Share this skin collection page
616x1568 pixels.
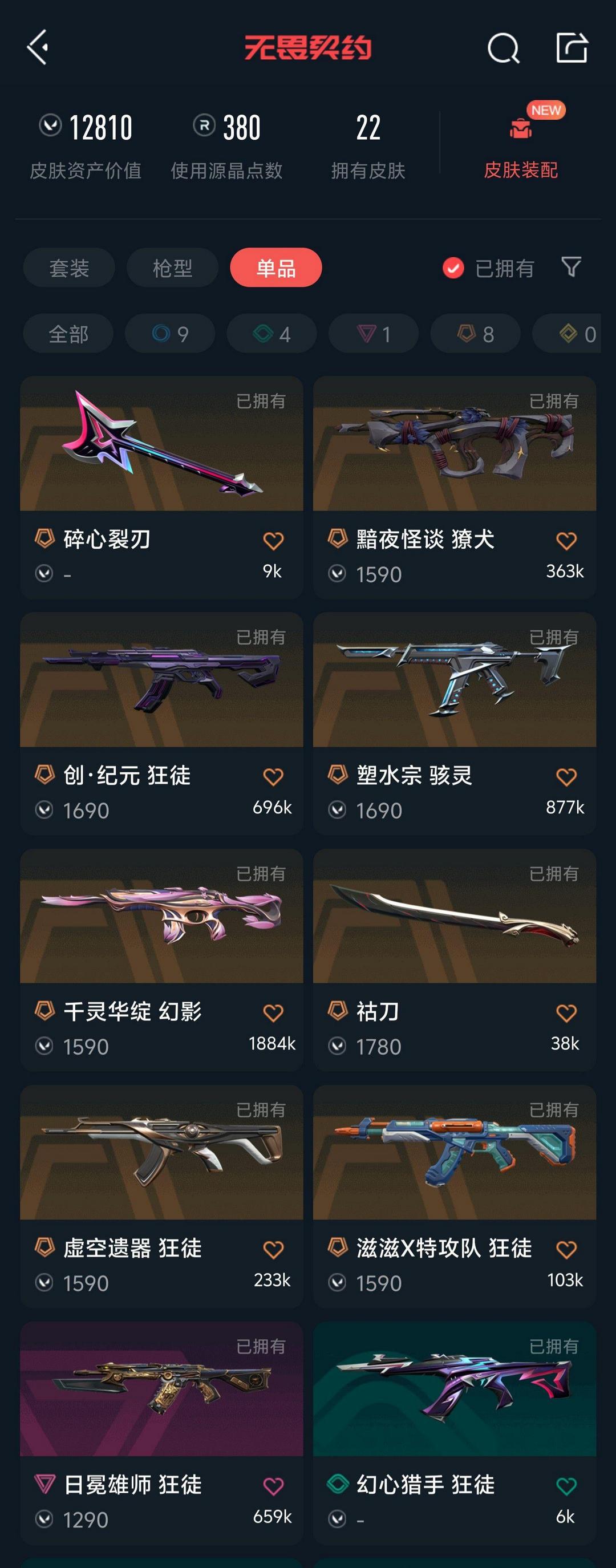572,47
